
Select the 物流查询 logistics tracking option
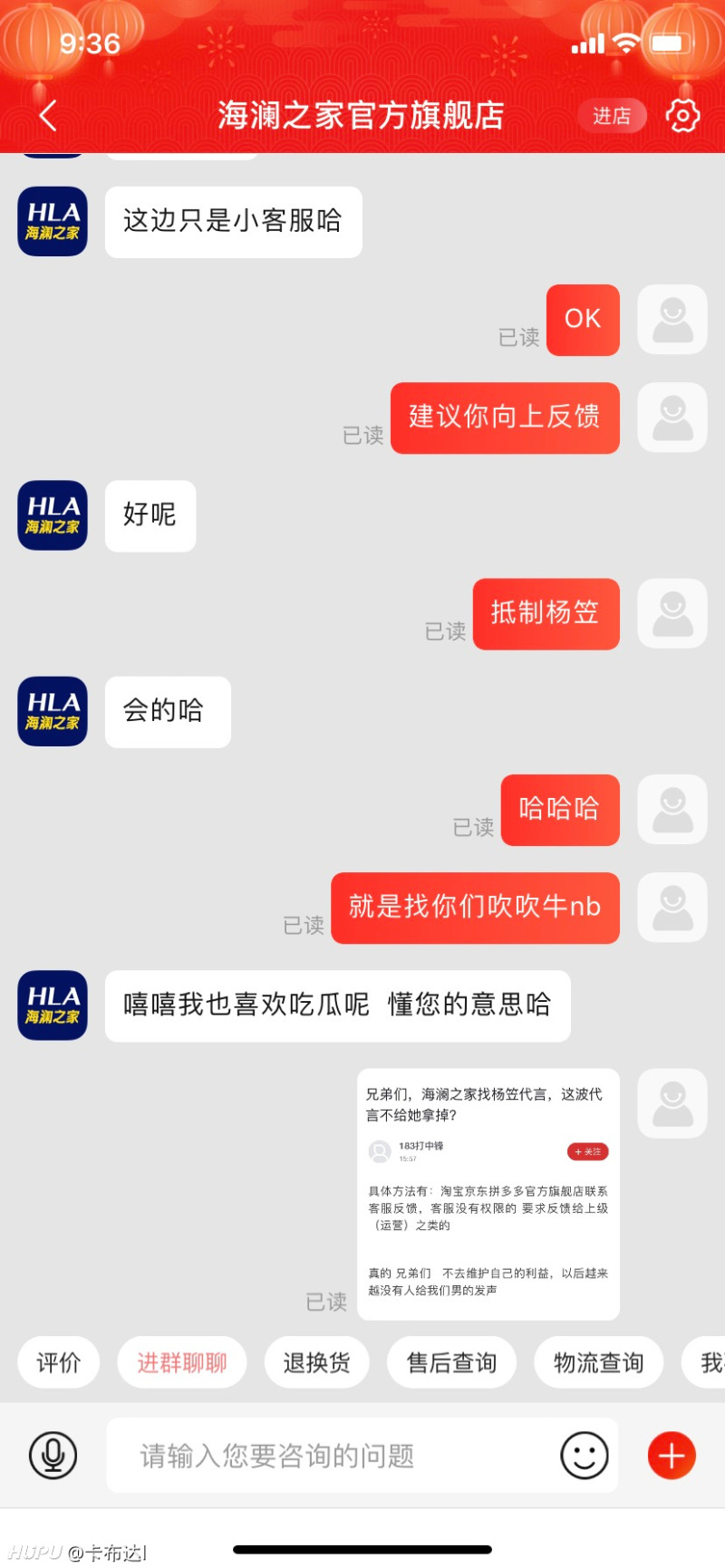click(x=599, y=1362)
